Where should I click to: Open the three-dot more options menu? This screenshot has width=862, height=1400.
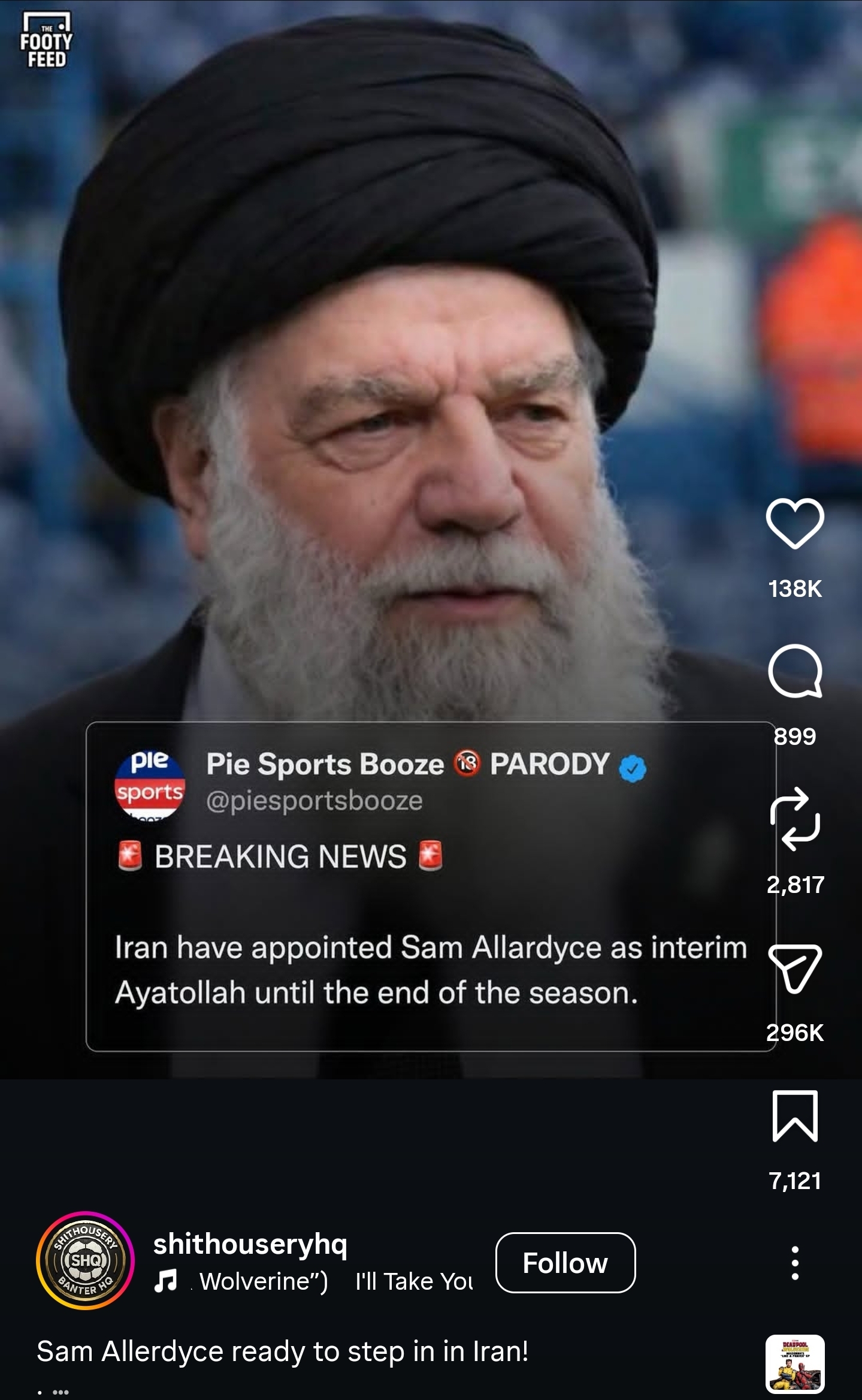point(794,1263)
